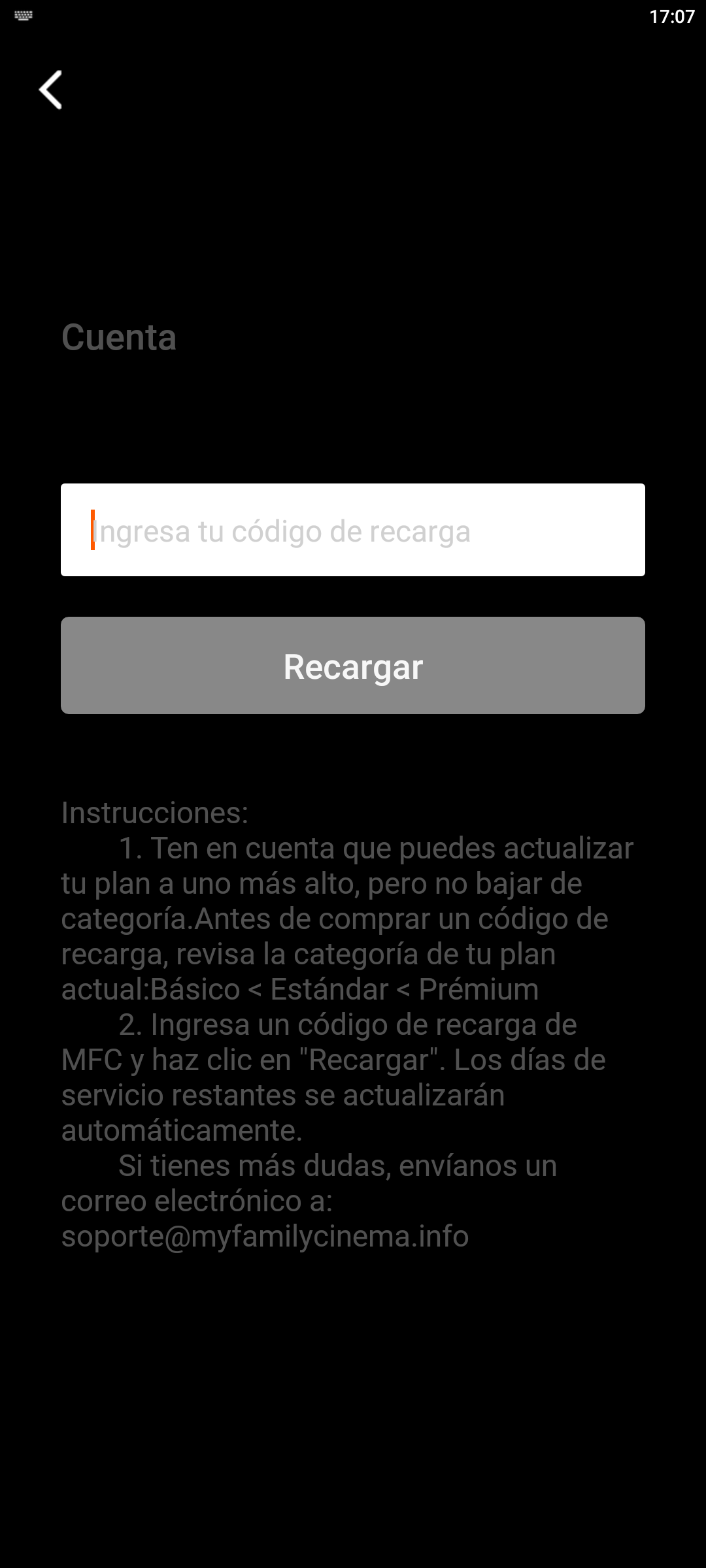The width and height of the screenshot is (706, 1568).
Task: Go back using the top-left arrow
Action: click(50, 90)
